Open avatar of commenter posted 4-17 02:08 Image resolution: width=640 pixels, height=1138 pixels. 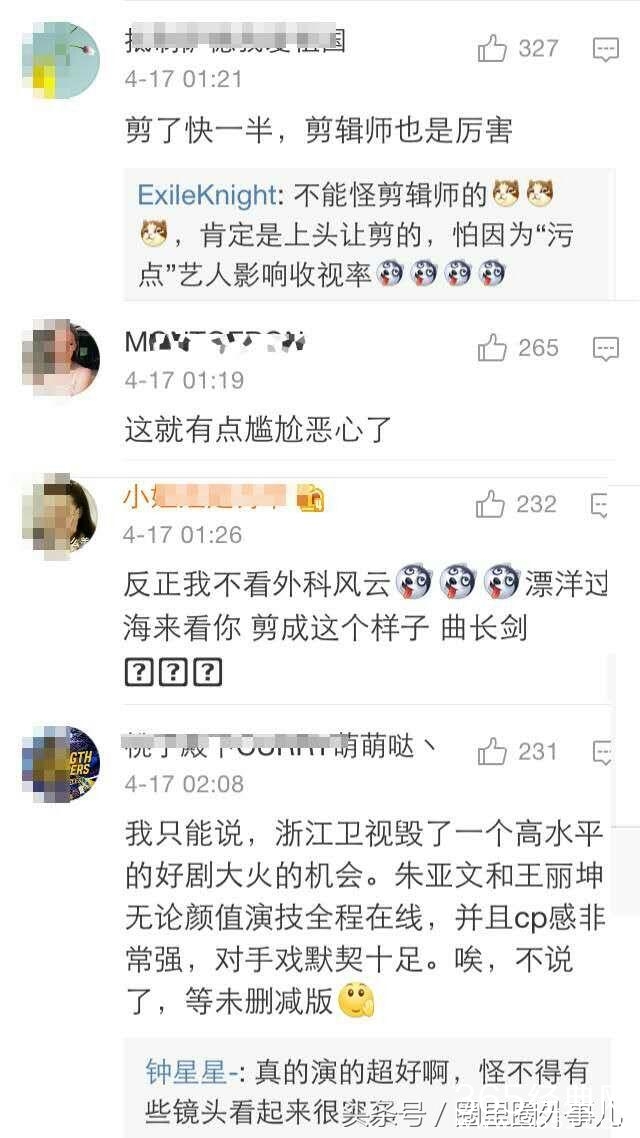pyautogui.click(x=61, y=765)
